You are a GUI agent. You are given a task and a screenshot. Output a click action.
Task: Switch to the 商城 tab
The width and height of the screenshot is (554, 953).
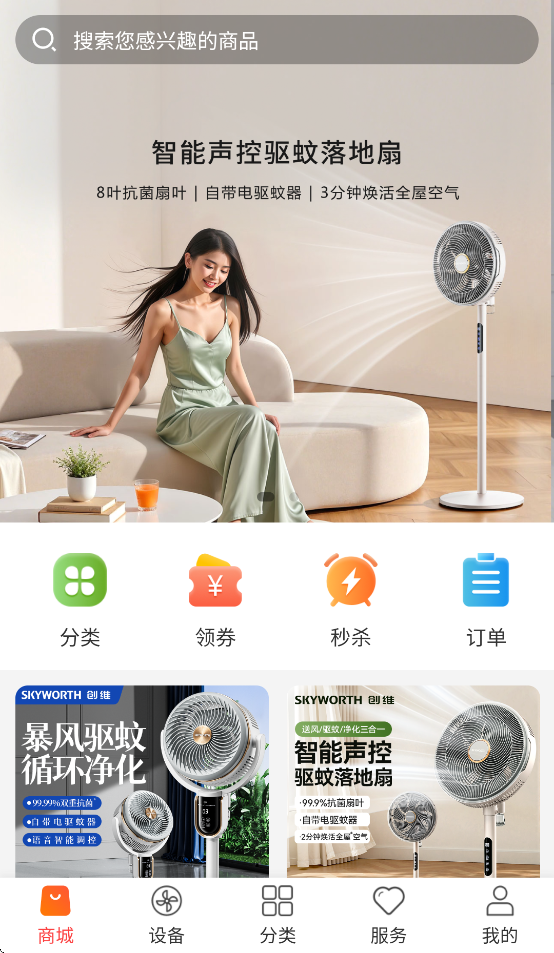(55, 915)
